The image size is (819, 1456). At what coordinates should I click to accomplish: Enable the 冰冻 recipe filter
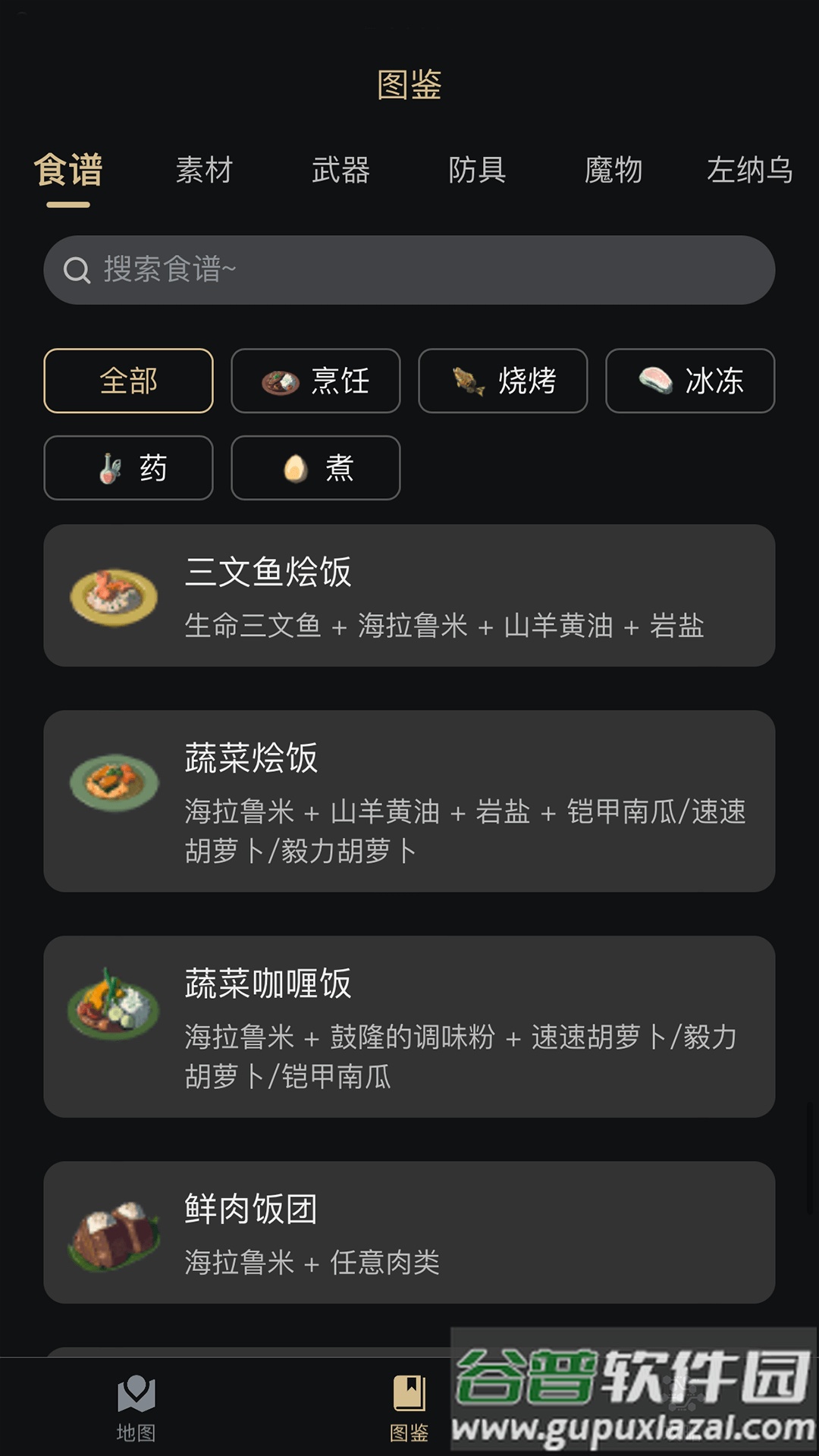pyautogui.click(x=689, y=381)
